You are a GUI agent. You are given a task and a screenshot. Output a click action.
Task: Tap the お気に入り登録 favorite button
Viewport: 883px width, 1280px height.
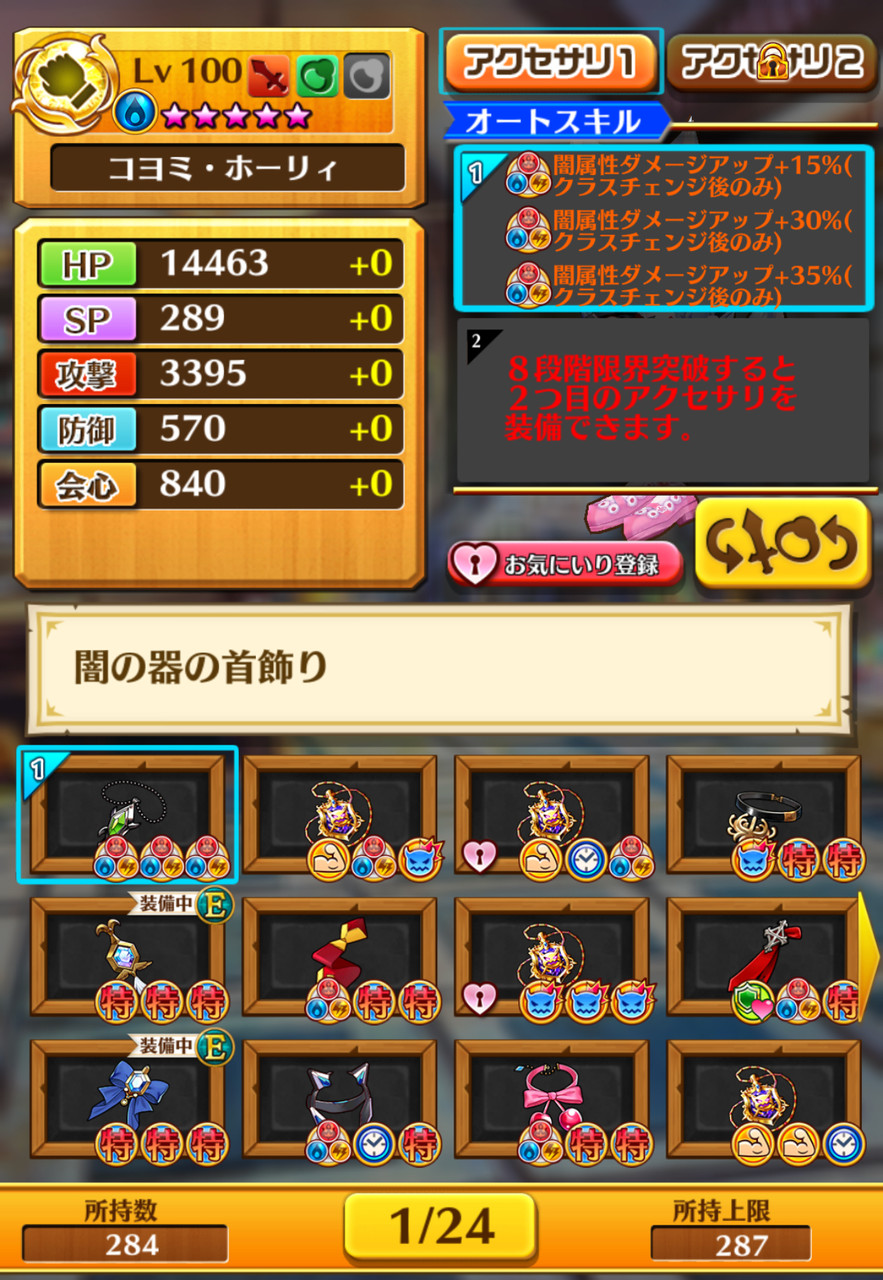tap(566, 563)
